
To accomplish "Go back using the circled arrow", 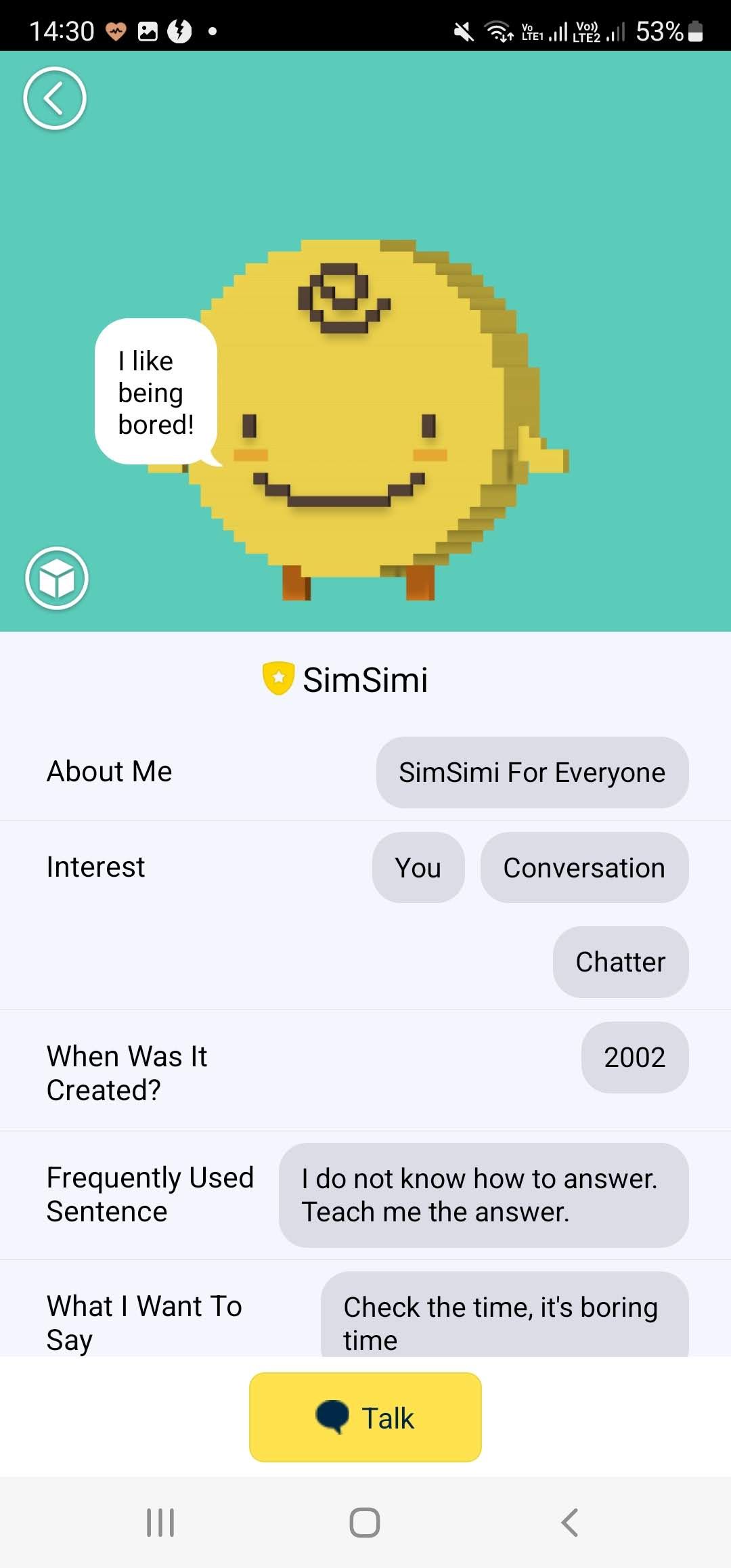I will pos(55,99).
